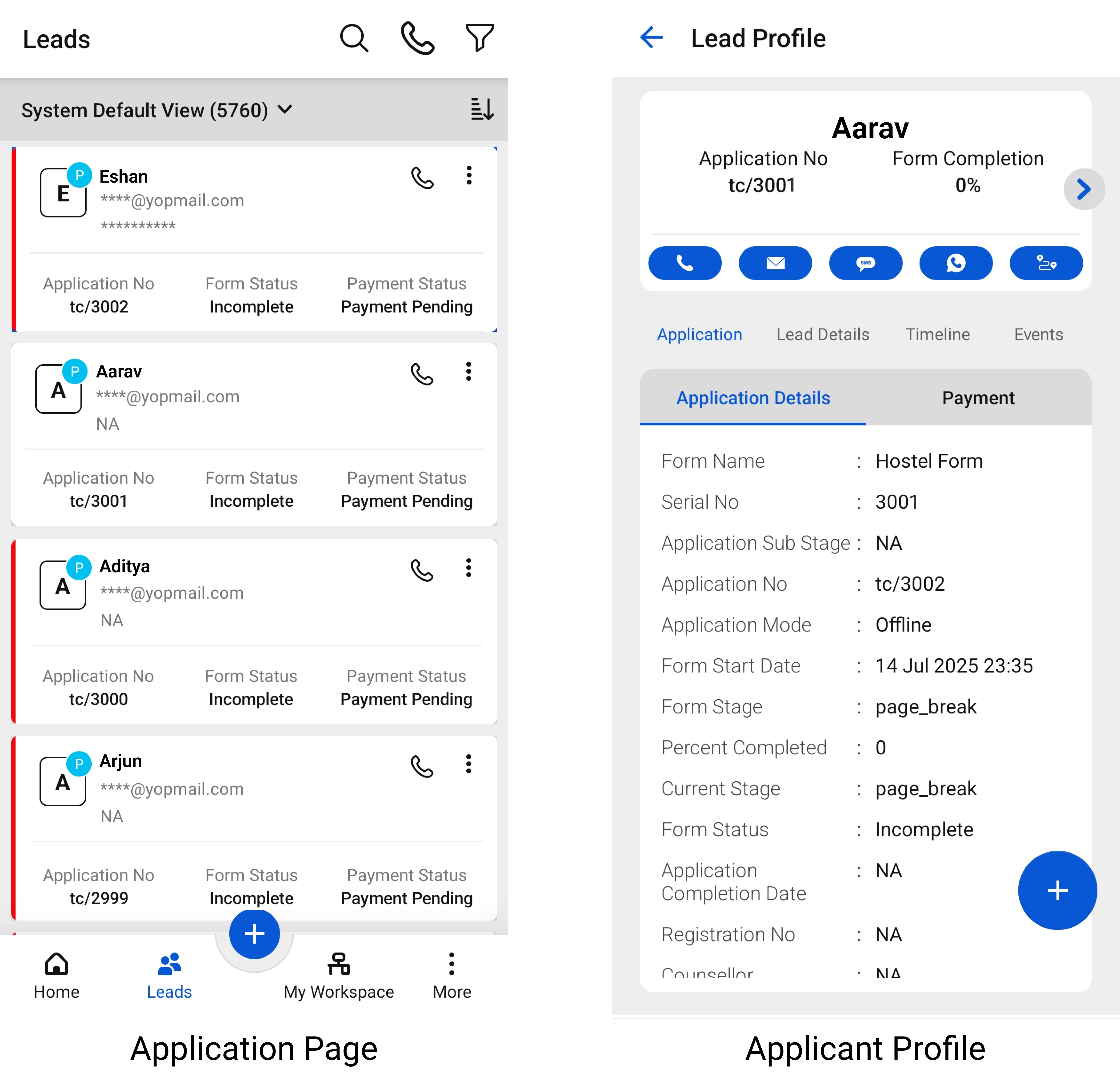Open the sort order icon

click(x=482, y=109)
